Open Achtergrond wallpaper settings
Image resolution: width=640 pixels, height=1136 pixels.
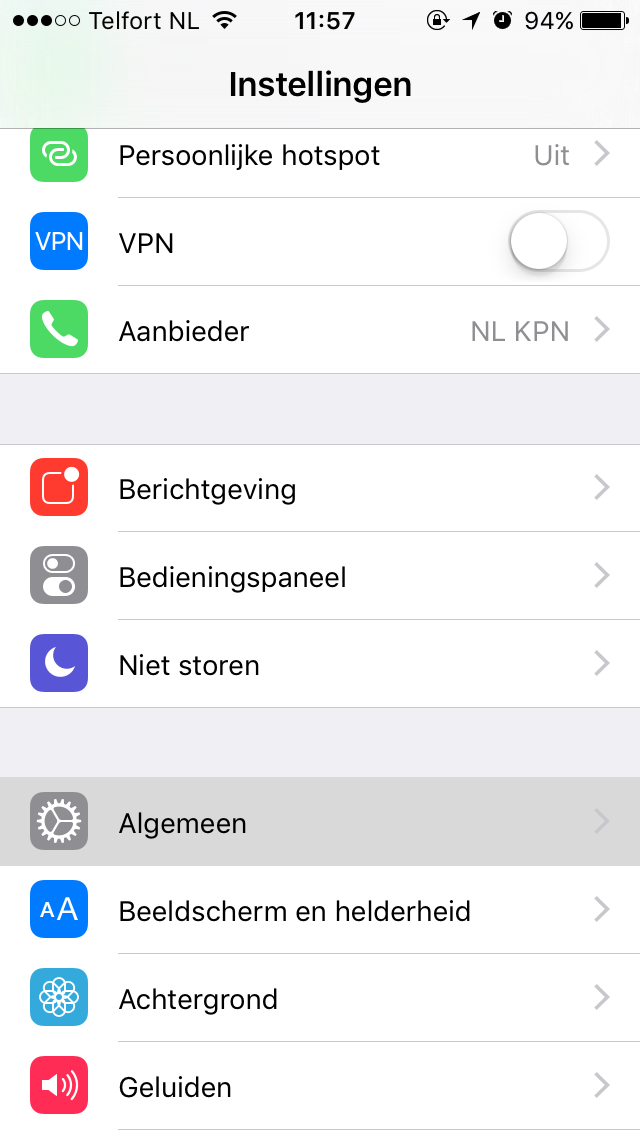(320, 999)
